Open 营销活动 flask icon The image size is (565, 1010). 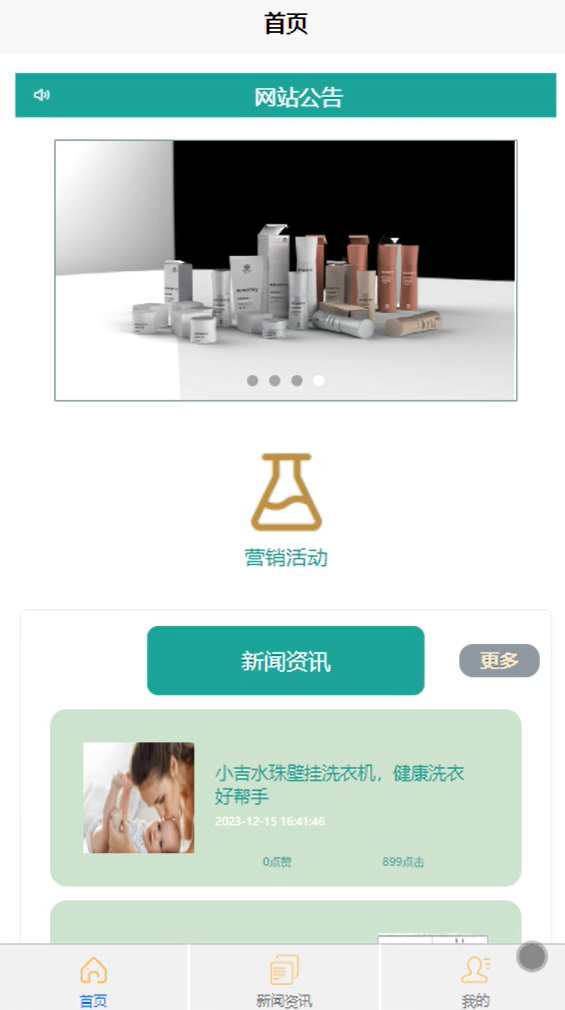click(286, 492)
